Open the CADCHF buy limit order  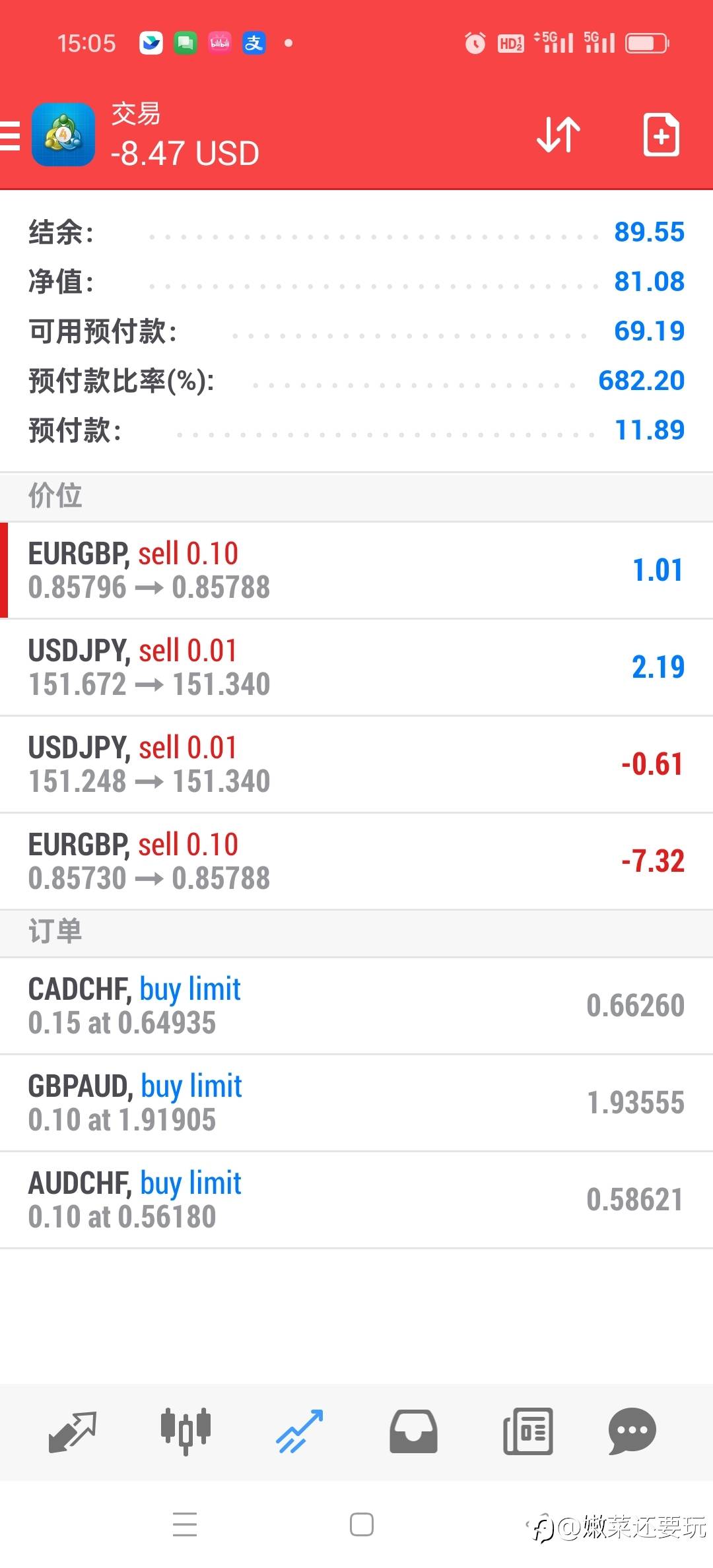[x=356, y=1006]
